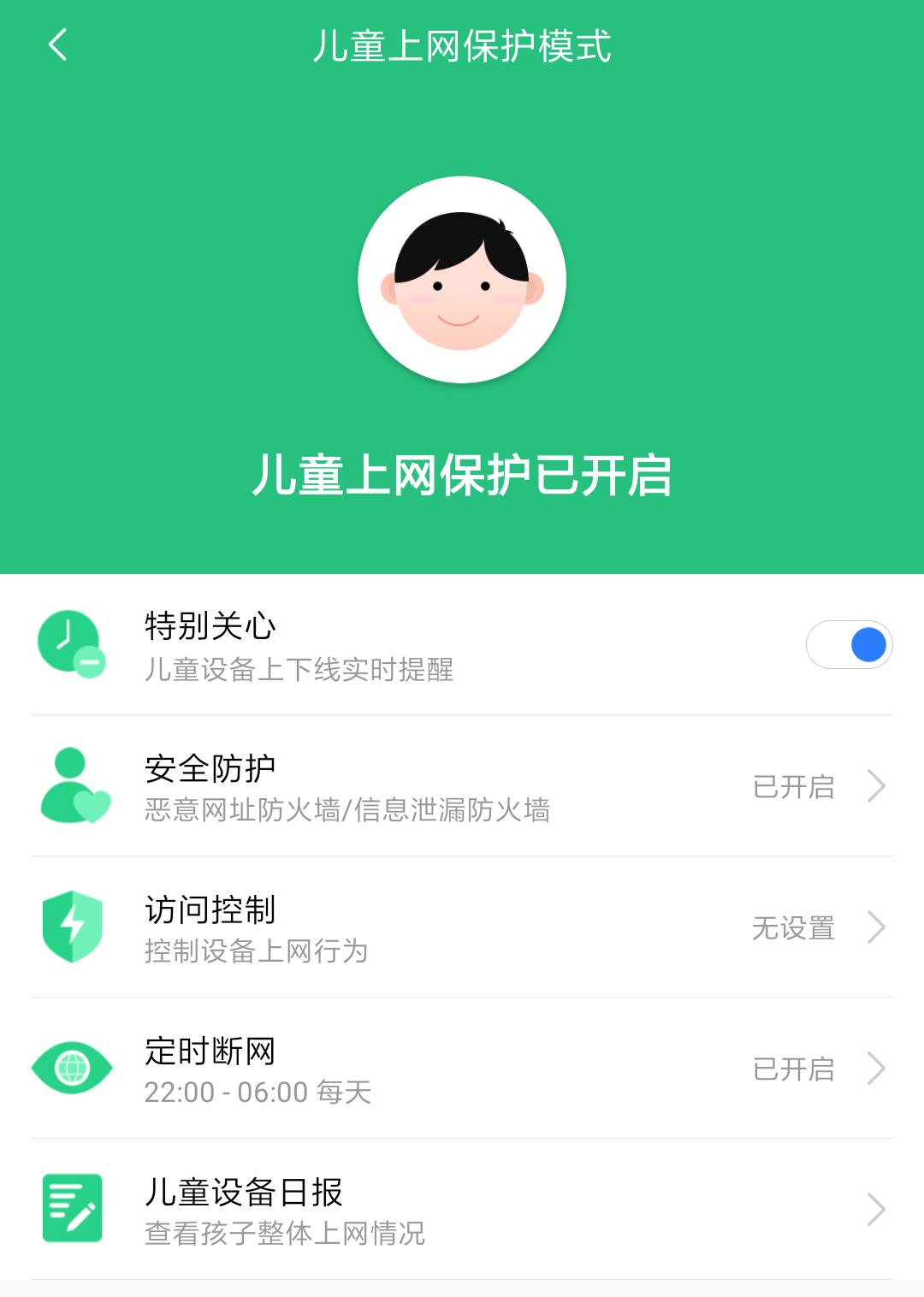The image size is (924, 1297).
Task: Toggle the blue switch in the first row
Action: (850, 646)
